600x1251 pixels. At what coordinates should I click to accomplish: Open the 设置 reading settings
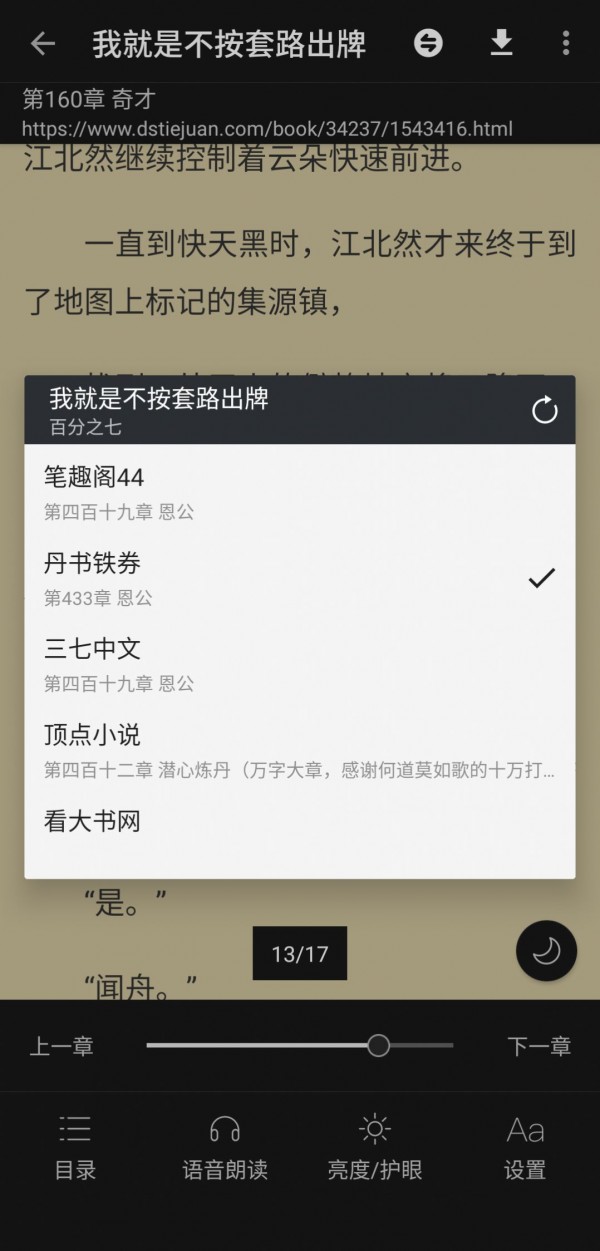coord(525,1148)
